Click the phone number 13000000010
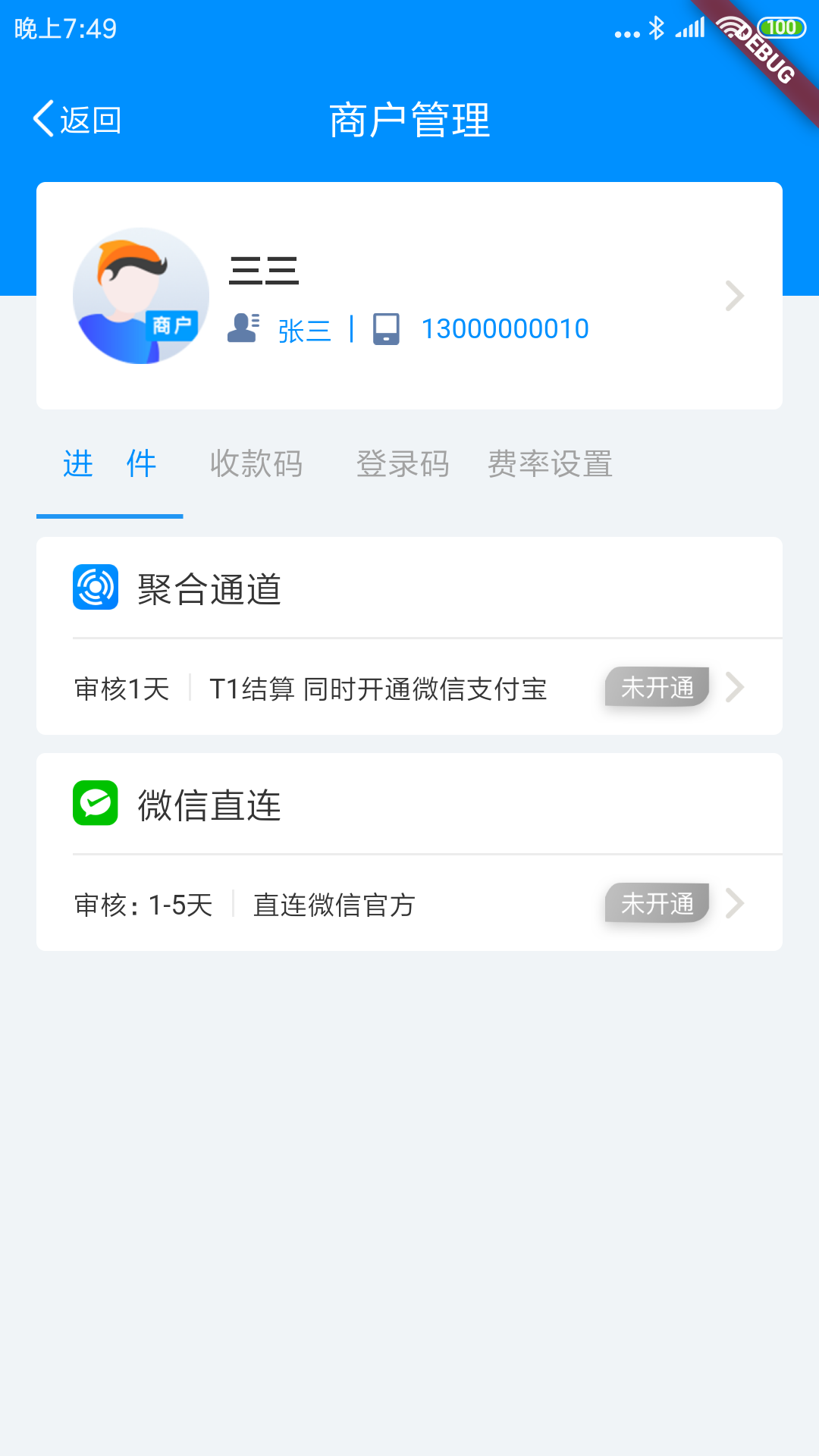Image resolution: width=819 pixels, height=1456 pixels. tap(505, 328)
